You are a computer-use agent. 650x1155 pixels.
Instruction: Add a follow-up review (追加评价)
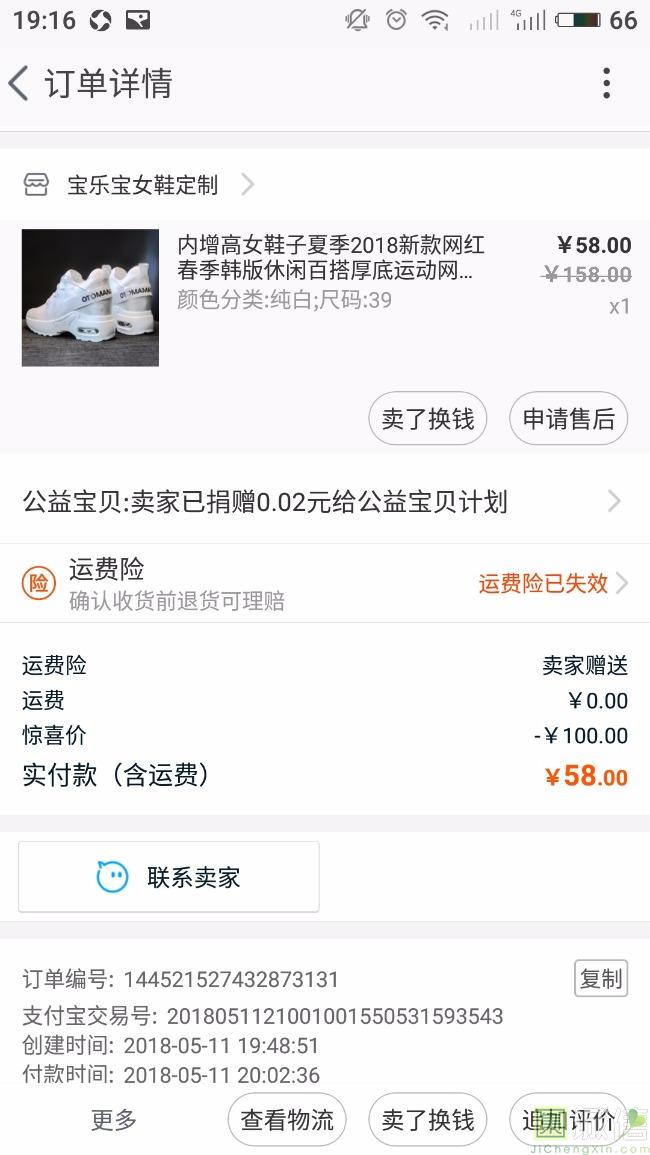(x=568, y=1120)
